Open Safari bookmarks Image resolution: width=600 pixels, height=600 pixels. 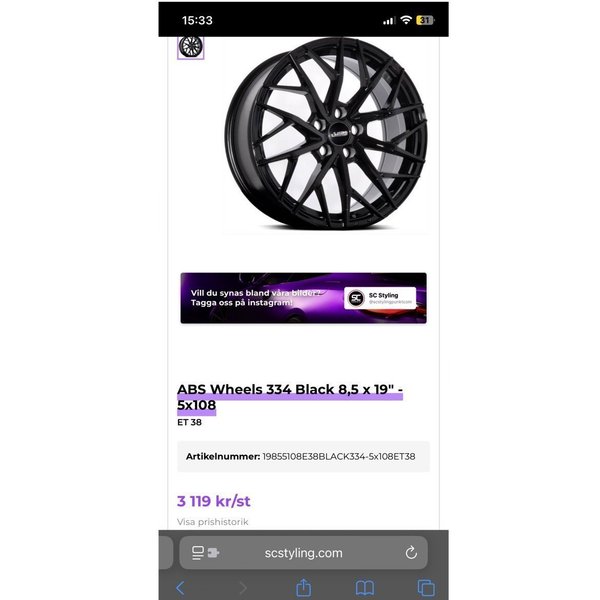(365, 588)
